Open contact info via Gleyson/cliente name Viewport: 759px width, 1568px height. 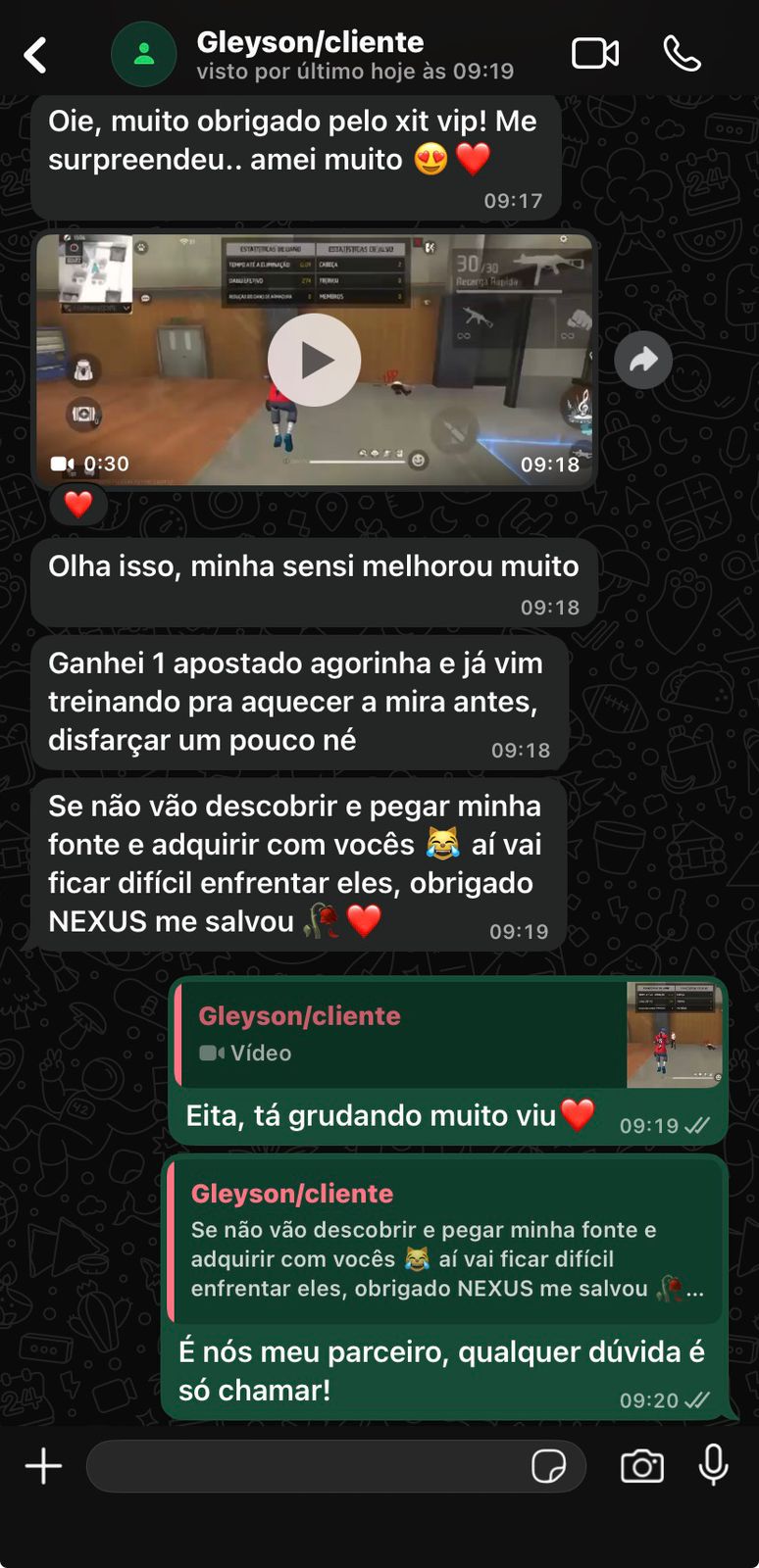pyautogui.click(x=310, y=42)
